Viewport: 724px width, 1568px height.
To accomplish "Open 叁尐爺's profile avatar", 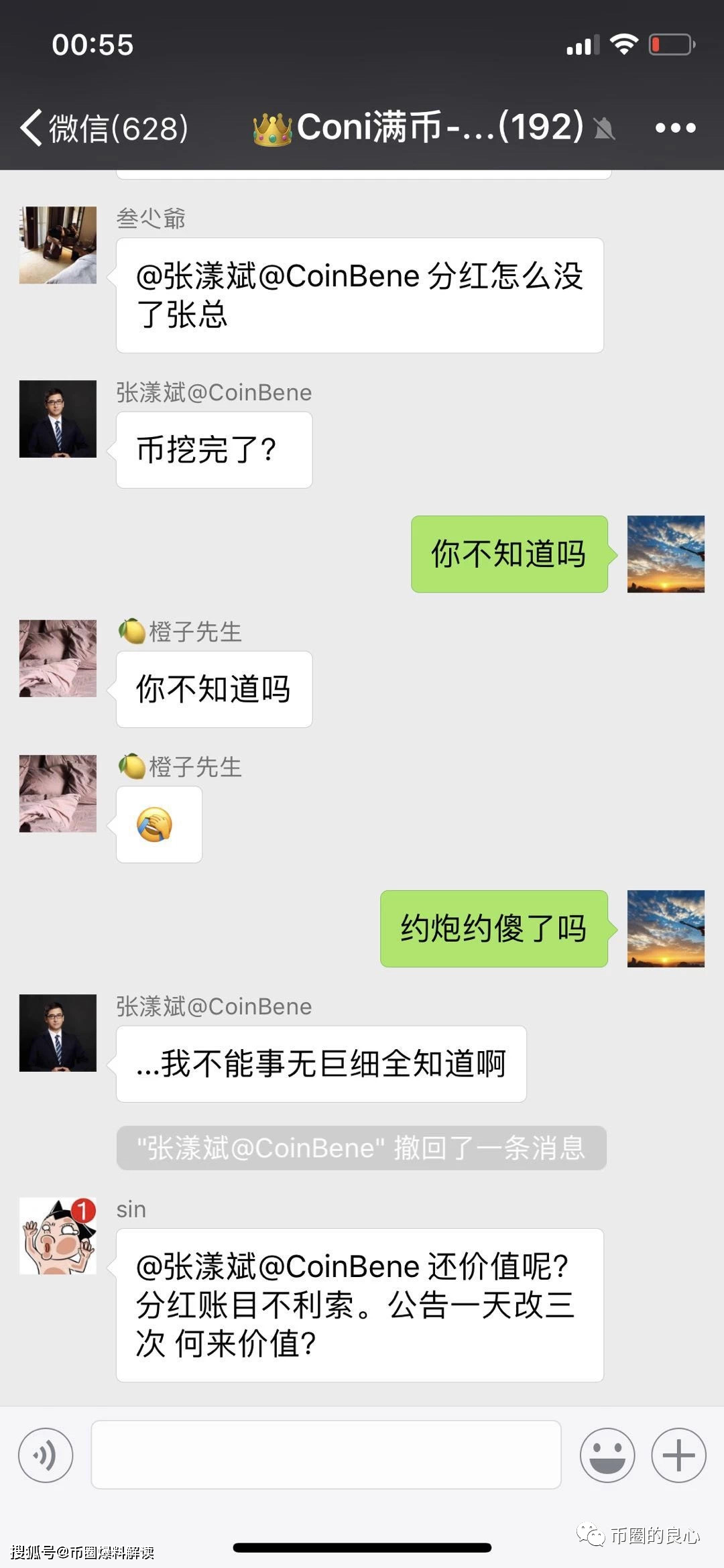I will pos(58,245).
